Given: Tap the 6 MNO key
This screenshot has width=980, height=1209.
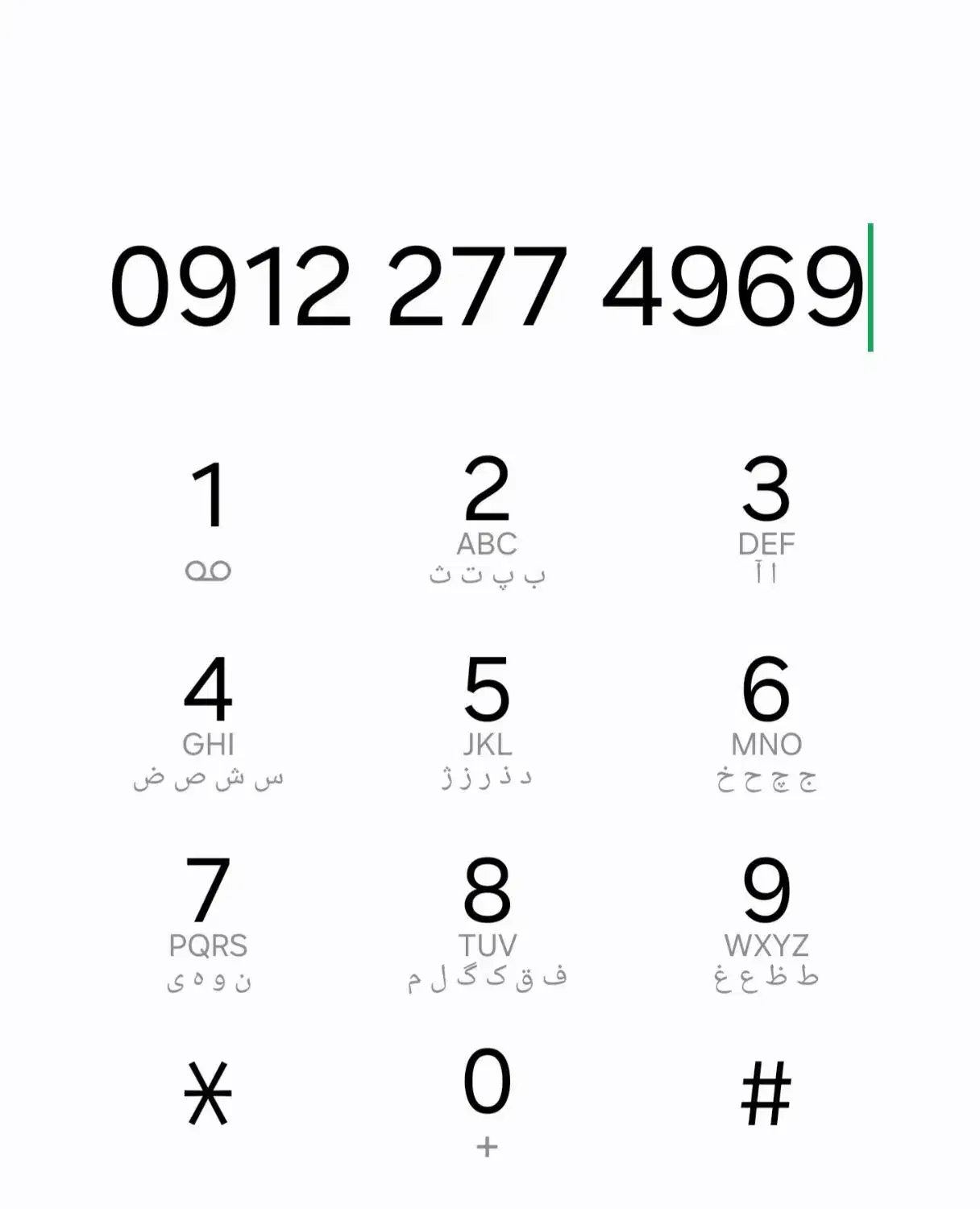Looking at the screenshot, I should coord(766,717).
